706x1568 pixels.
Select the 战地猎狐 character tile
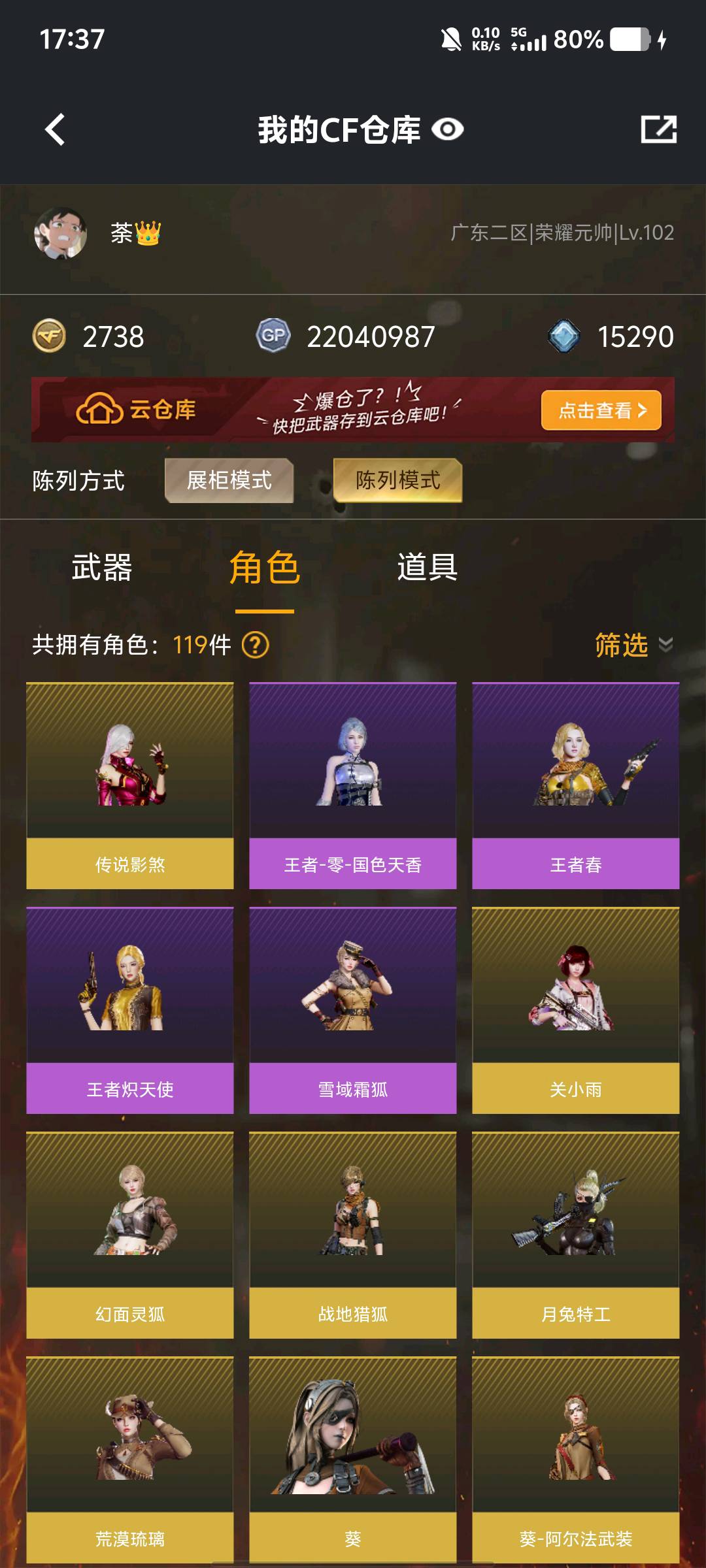(353, 1235)
